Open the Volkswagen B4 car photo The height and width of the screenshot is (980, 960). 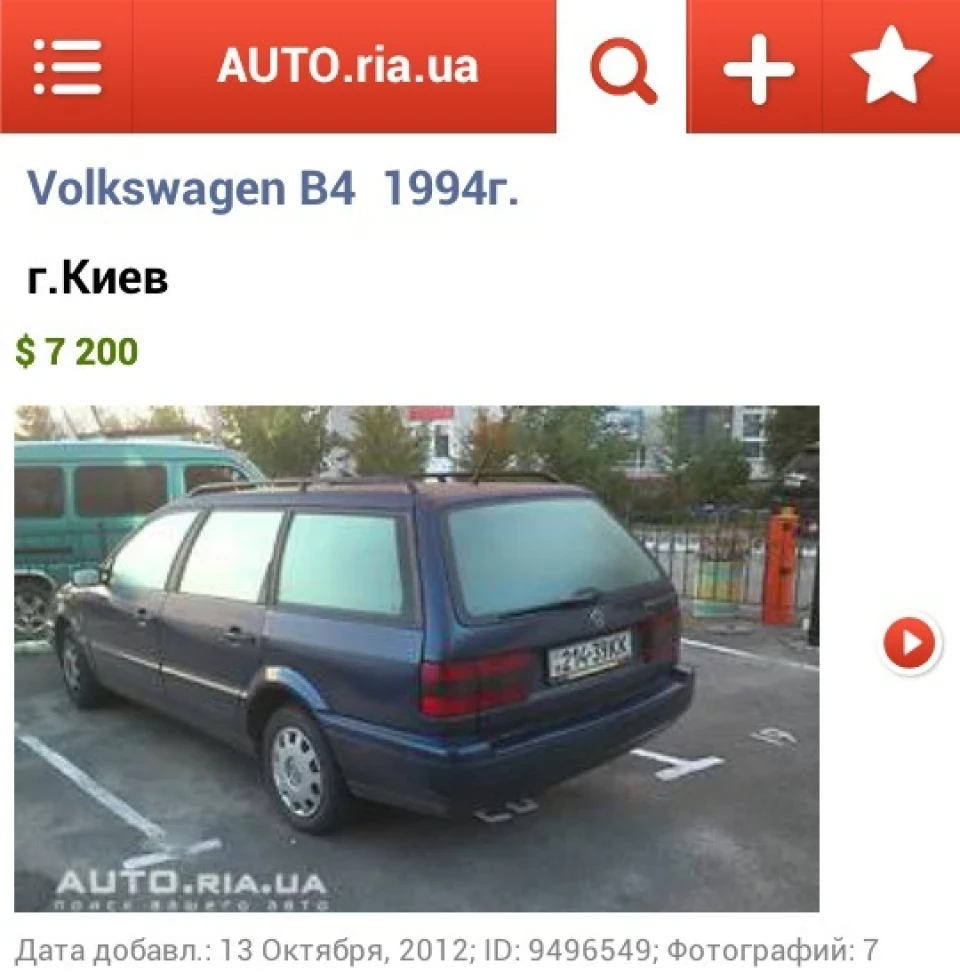417,659
